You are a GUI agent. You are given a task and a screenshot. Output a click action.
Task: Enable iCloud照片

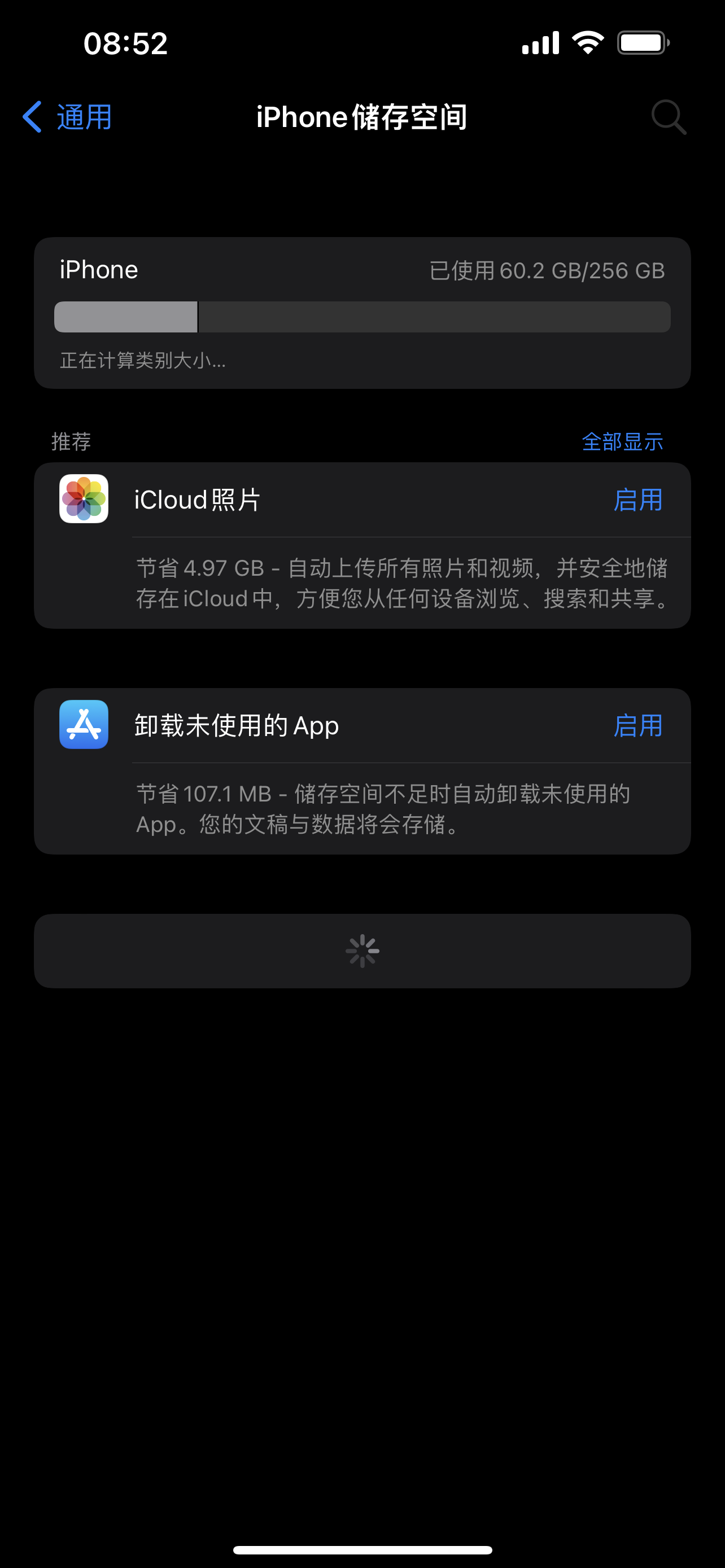(x=637, y=500)
